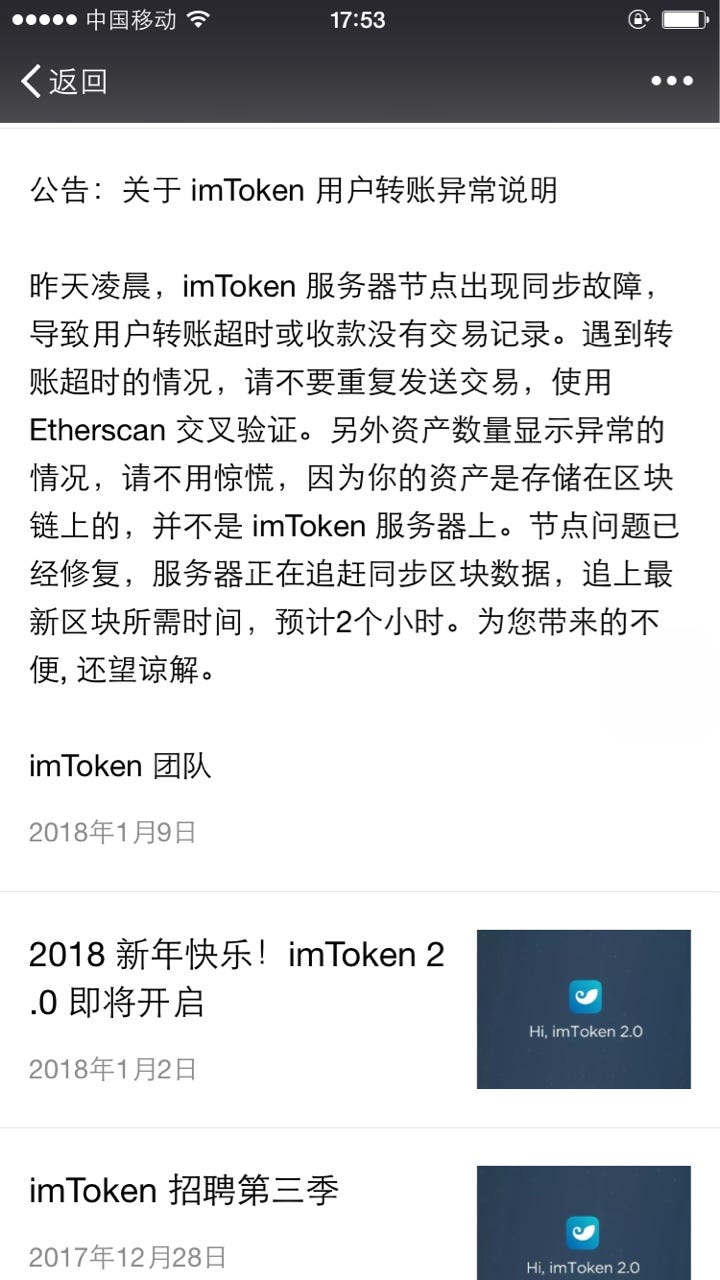
Task: Go back using the 返回 button
Action: pyautogui.click(x=63, y=81)
